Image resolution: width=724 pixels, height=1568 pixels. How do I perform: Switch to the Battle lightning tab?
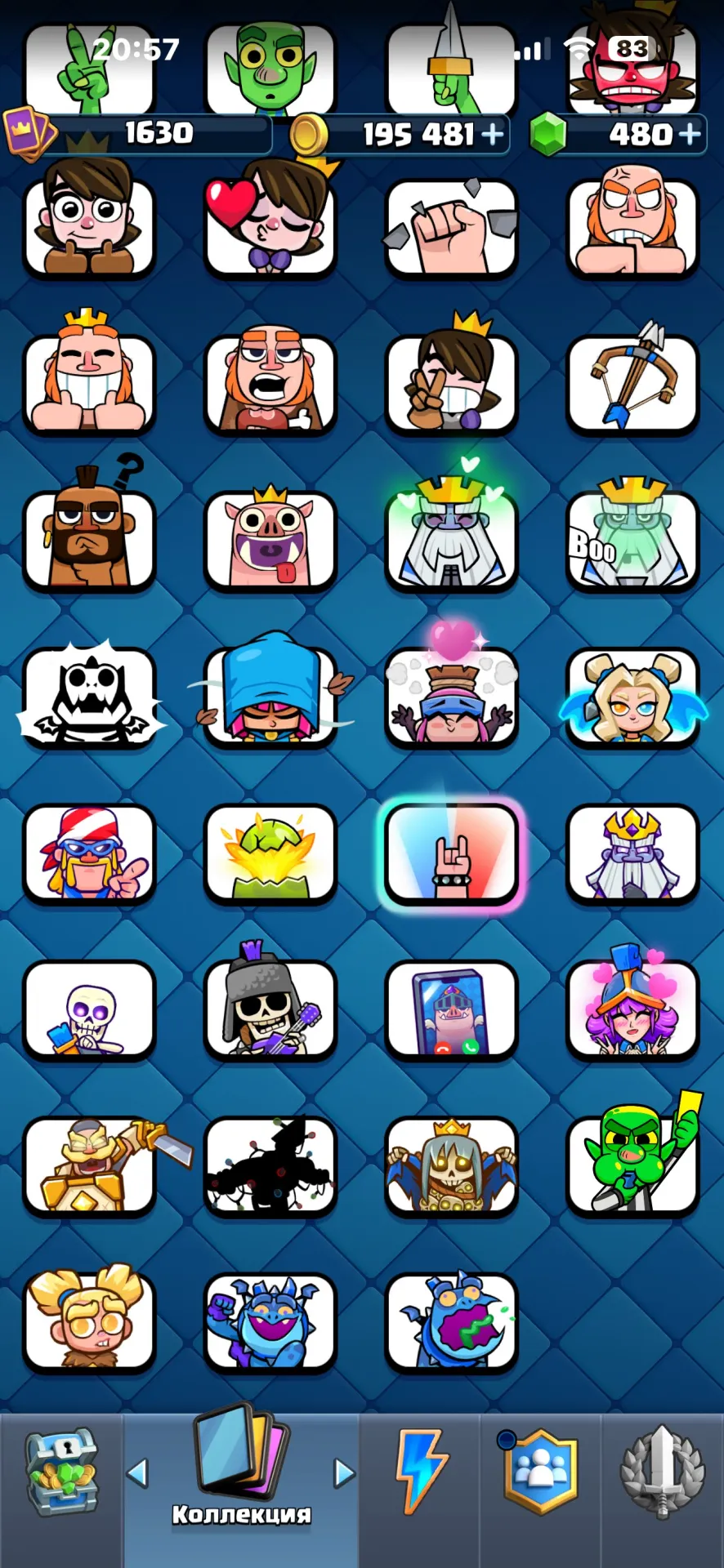pyautogui.click(x=421, y=1471)
